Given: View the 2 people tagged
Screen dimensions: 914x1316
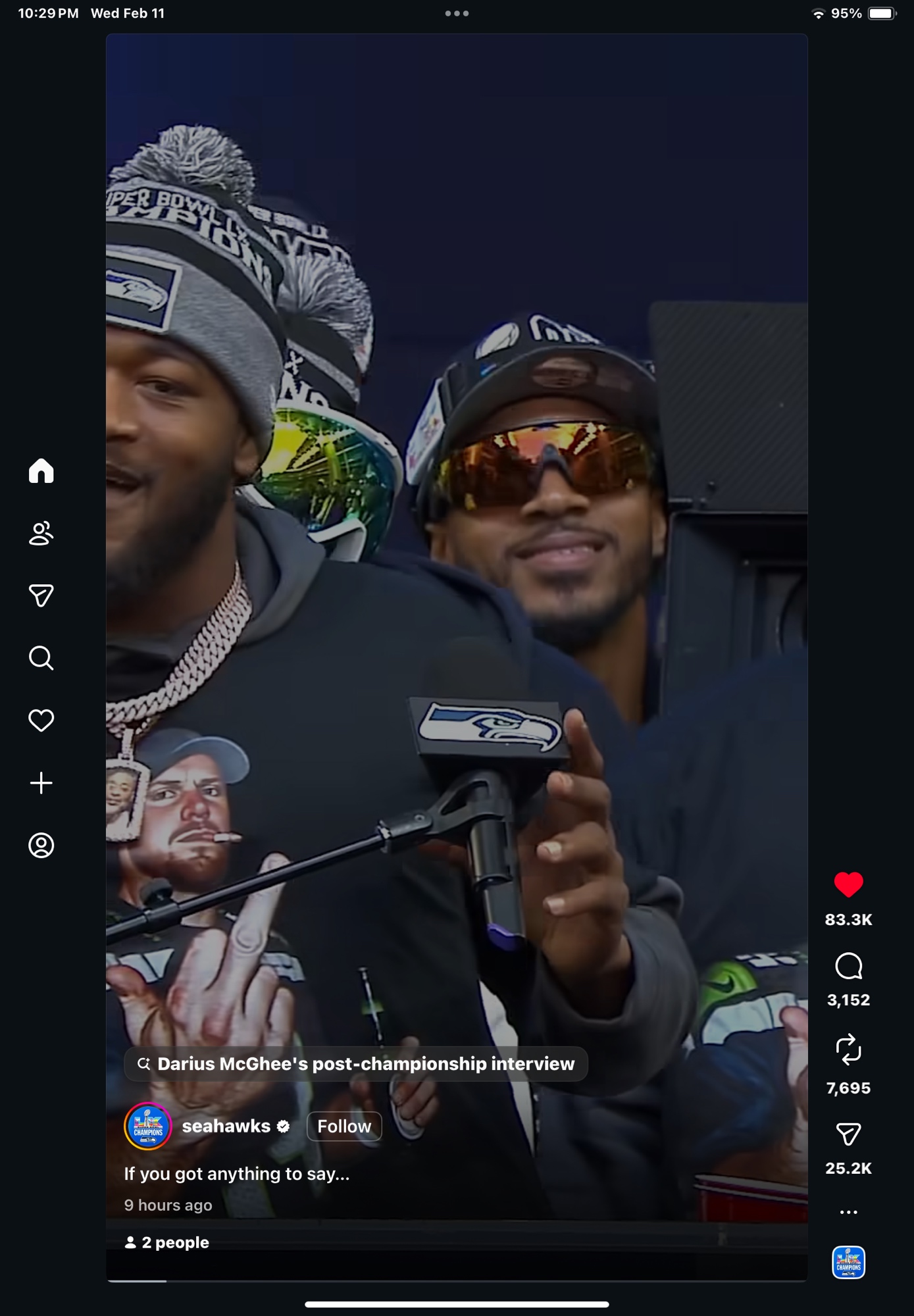Looking at the screenshot, I should [167, 1242].
